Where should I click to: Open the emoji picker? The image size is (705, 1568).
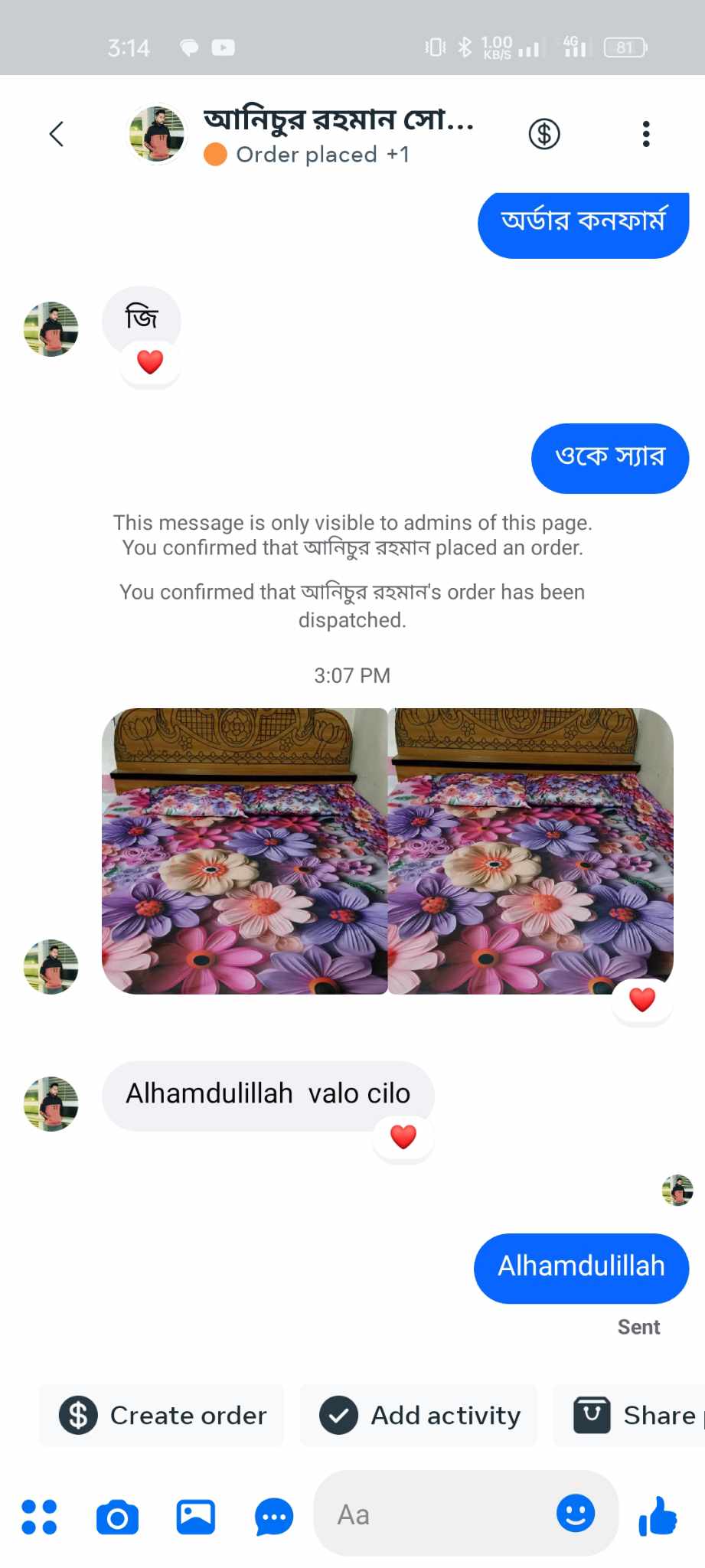(576, 1514)
